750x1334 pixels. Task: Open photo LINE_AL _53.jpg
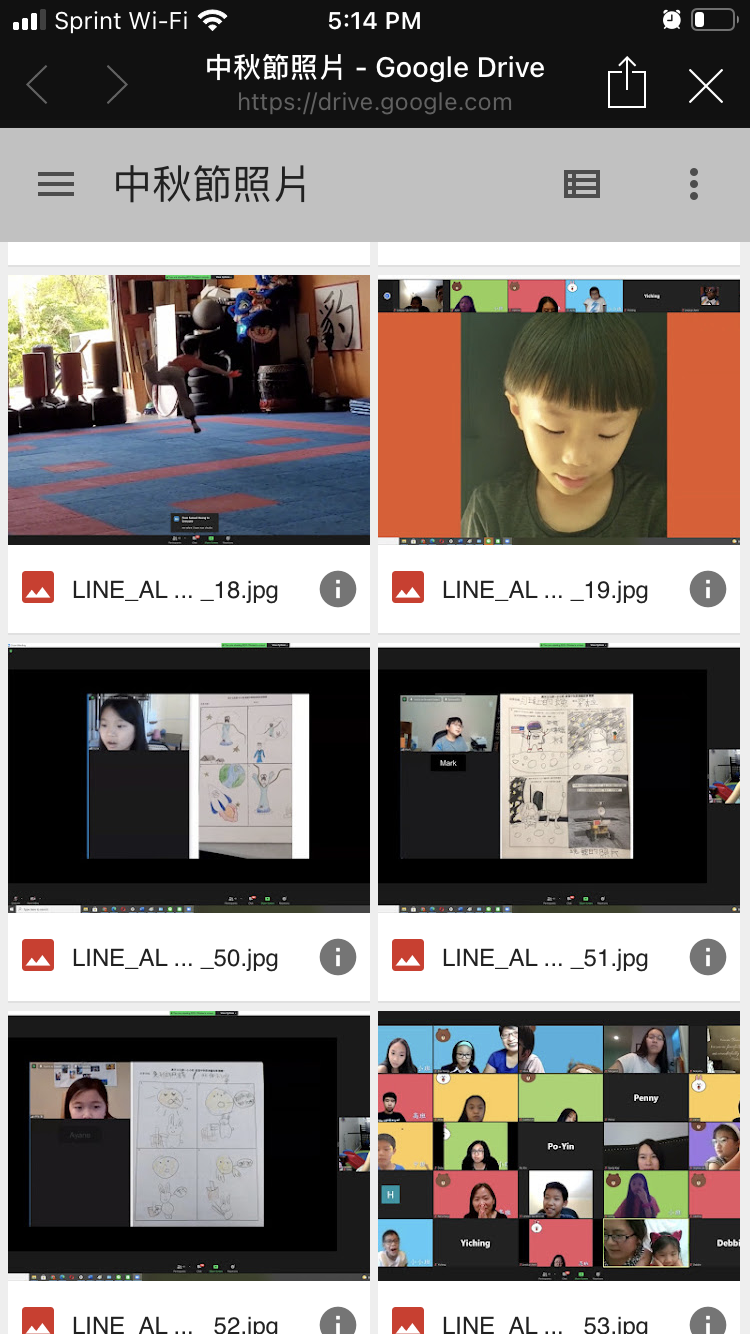[559, 1146]
